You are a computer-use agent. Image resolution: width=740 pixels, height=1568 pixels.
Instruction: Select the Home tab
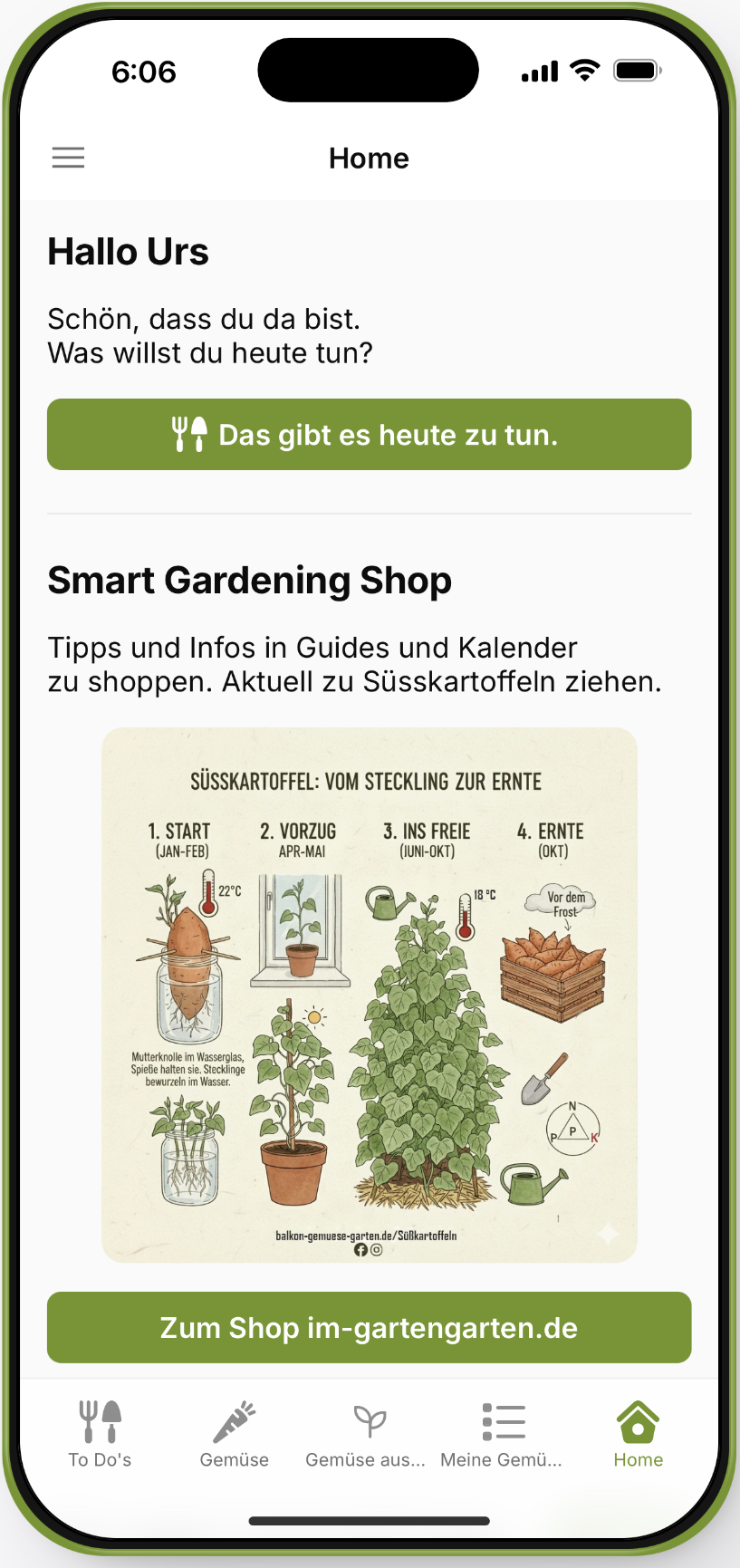pos(638,1433)
